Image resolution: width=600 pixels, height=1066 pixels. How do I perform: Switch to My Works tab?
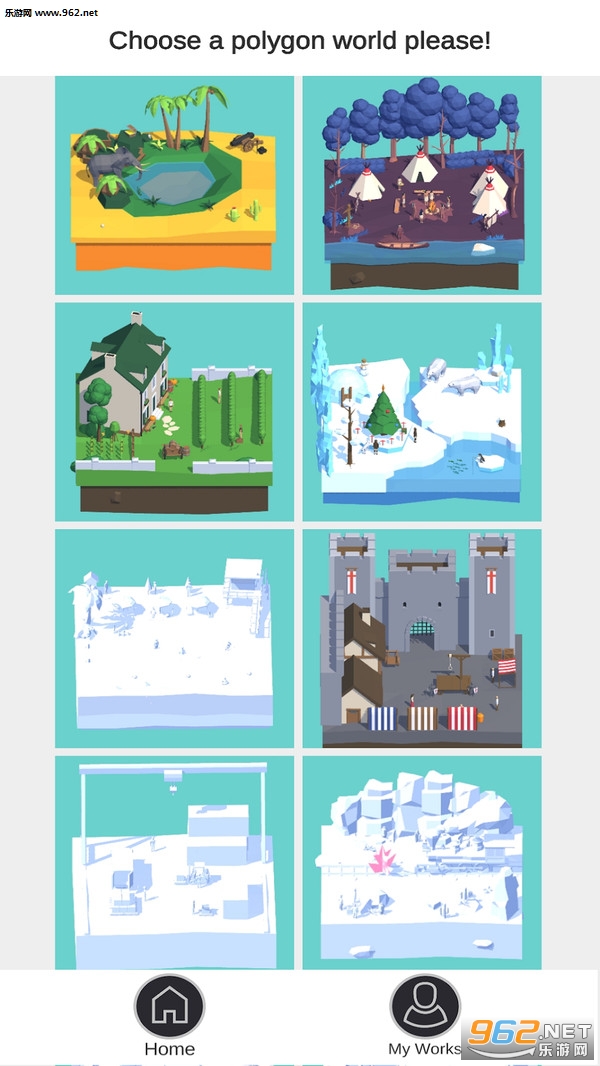(x=425, y=1014)
